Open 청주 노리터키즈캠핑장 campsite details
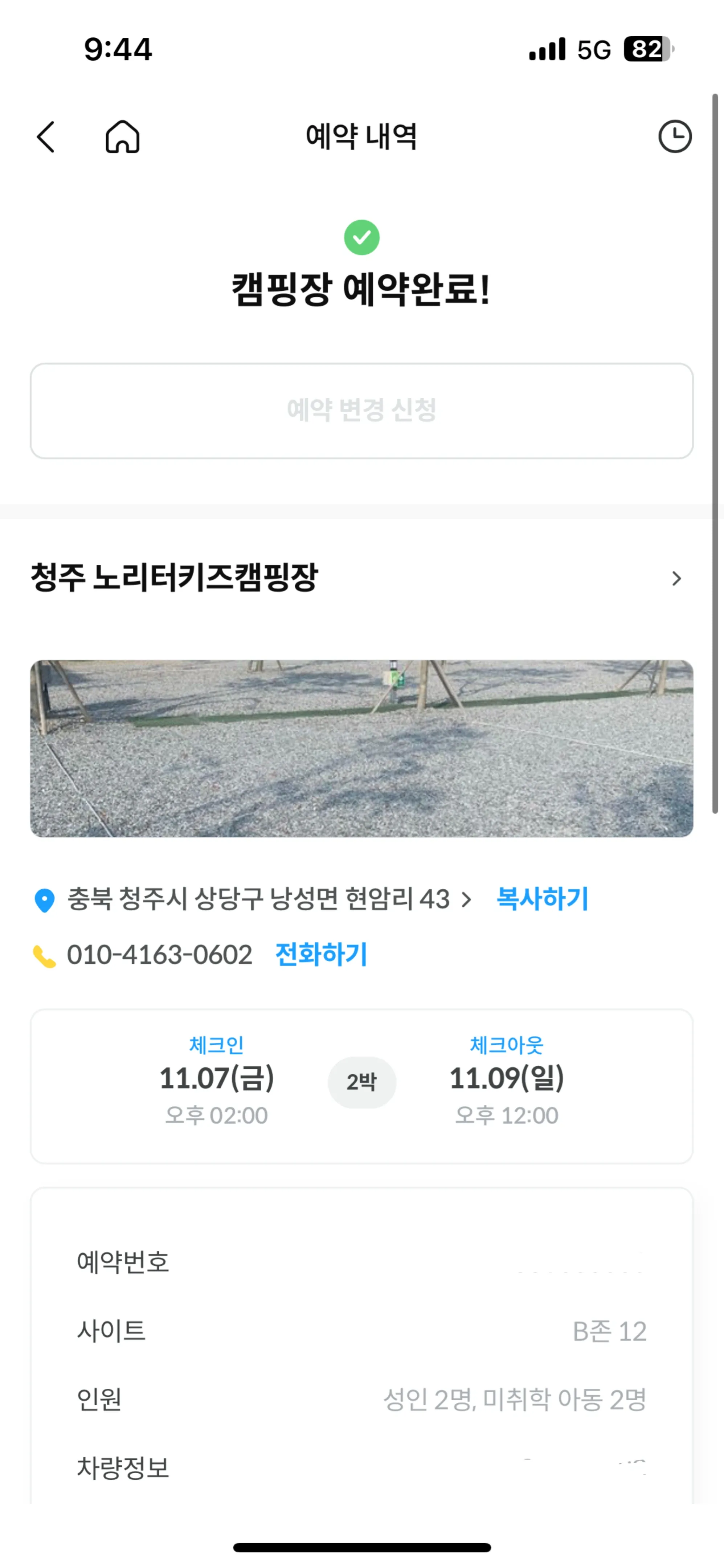Screen dimensions: 724x1568 pos(356,577)
